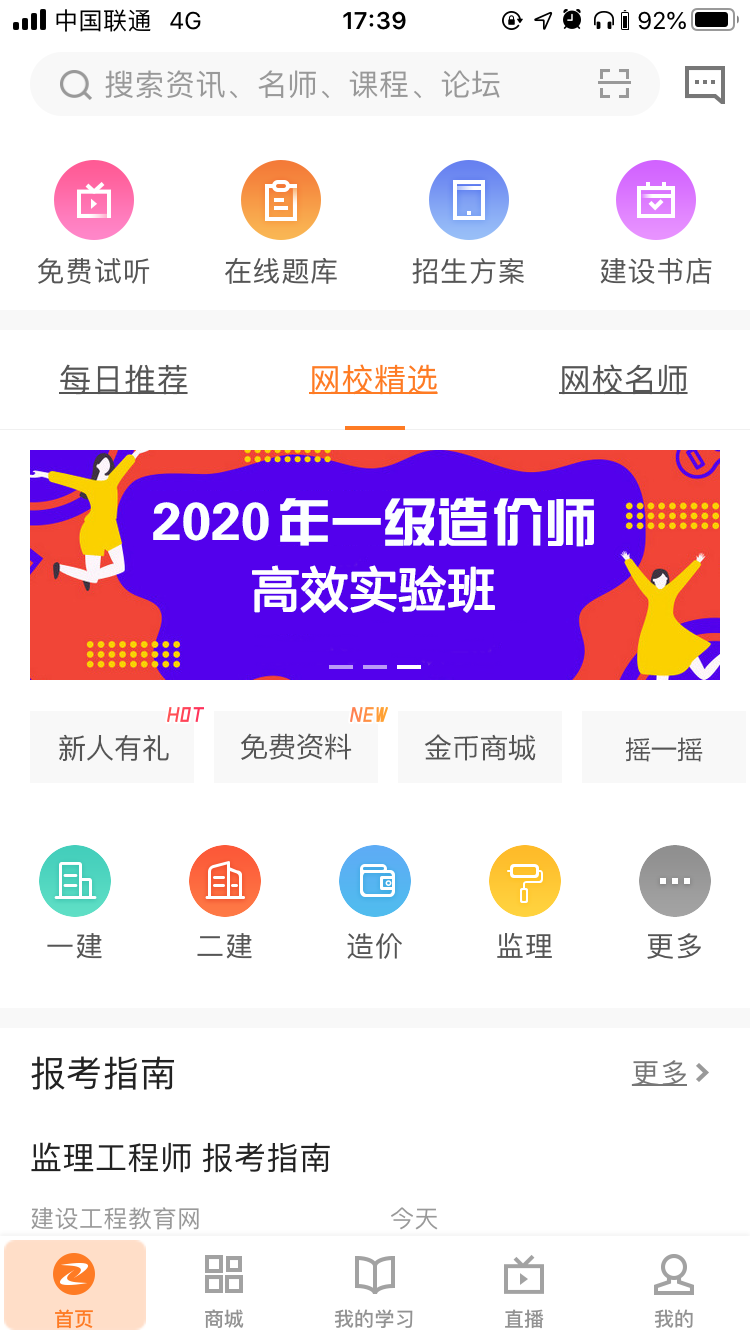Tap 更多 link next to 报考指南
The image size is (750, 1334).
tap(670, 1073)
